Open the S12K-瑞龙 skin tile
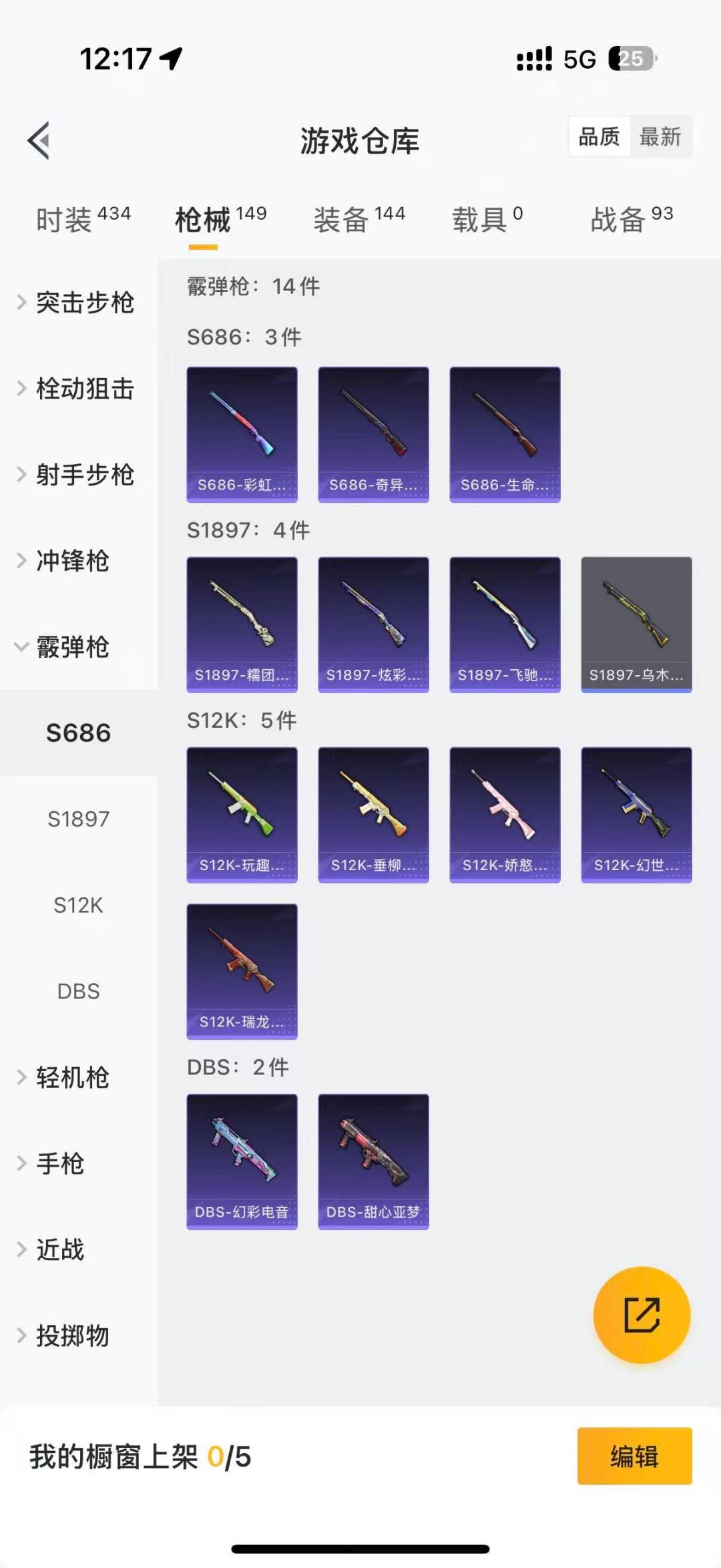Viewport: 721px width, 1568px height. 242,971
